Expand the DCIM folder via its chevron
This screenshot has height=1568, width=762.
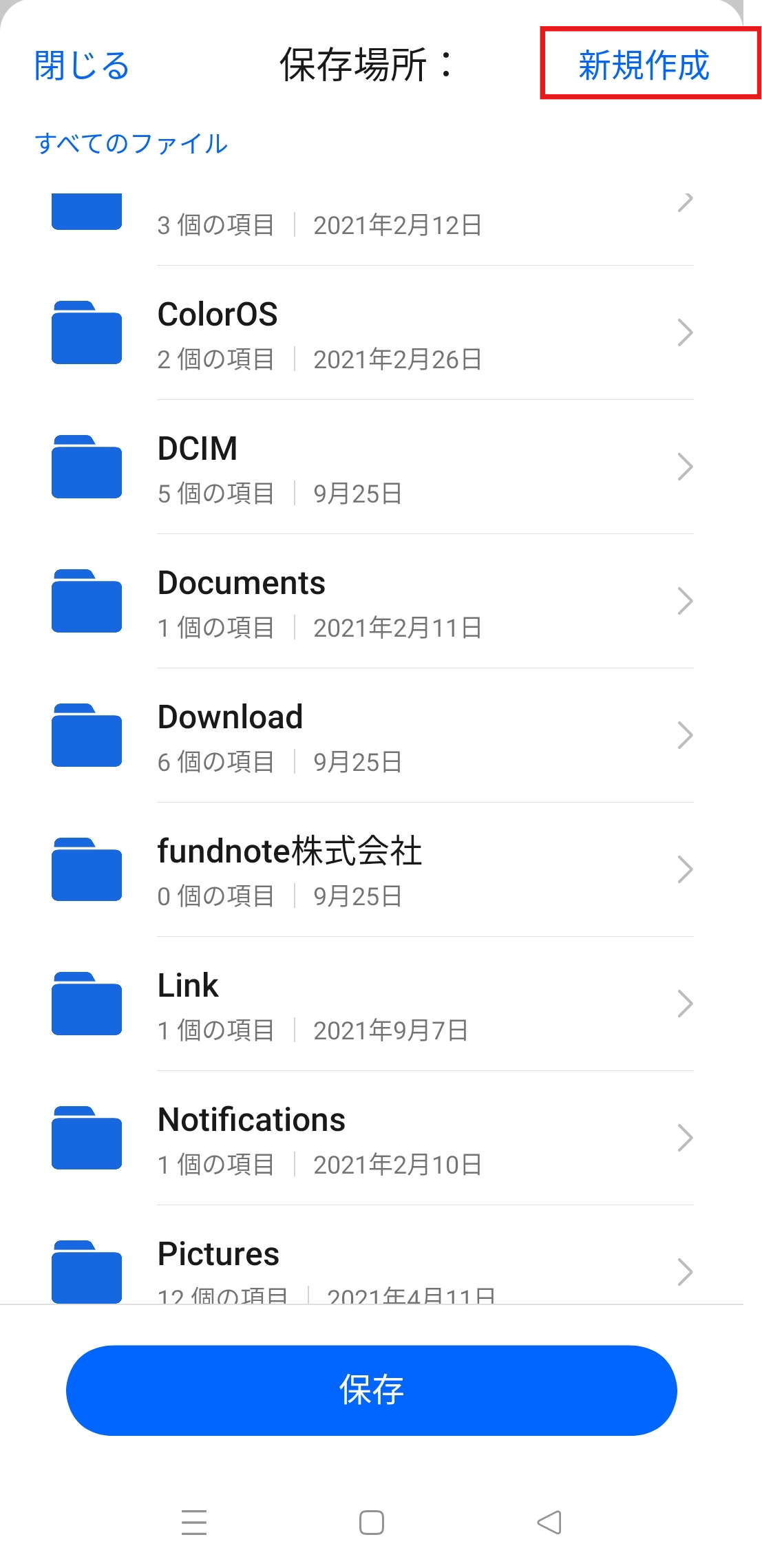coord(686,467)
